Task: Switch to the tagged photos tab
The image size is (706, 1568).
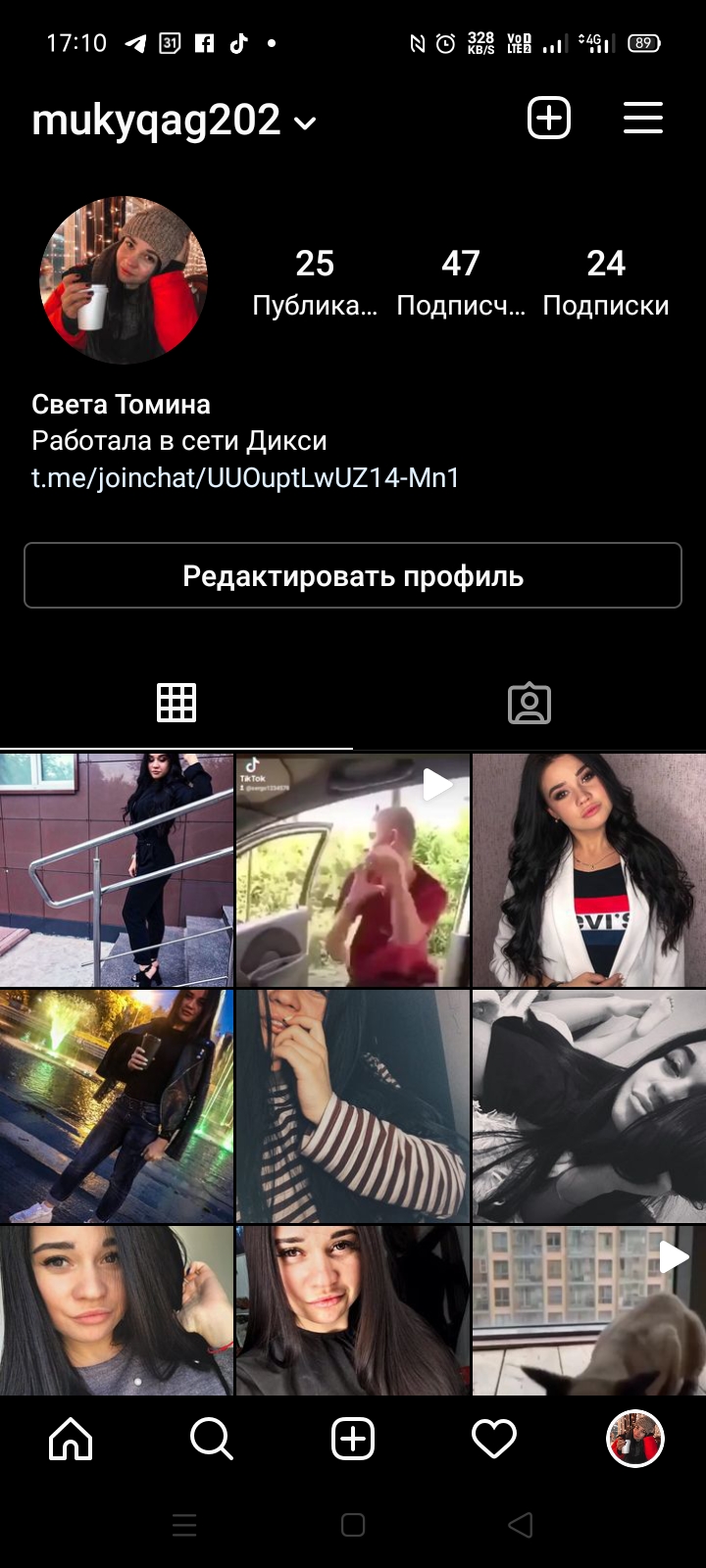Action: [x=529, y=702]
